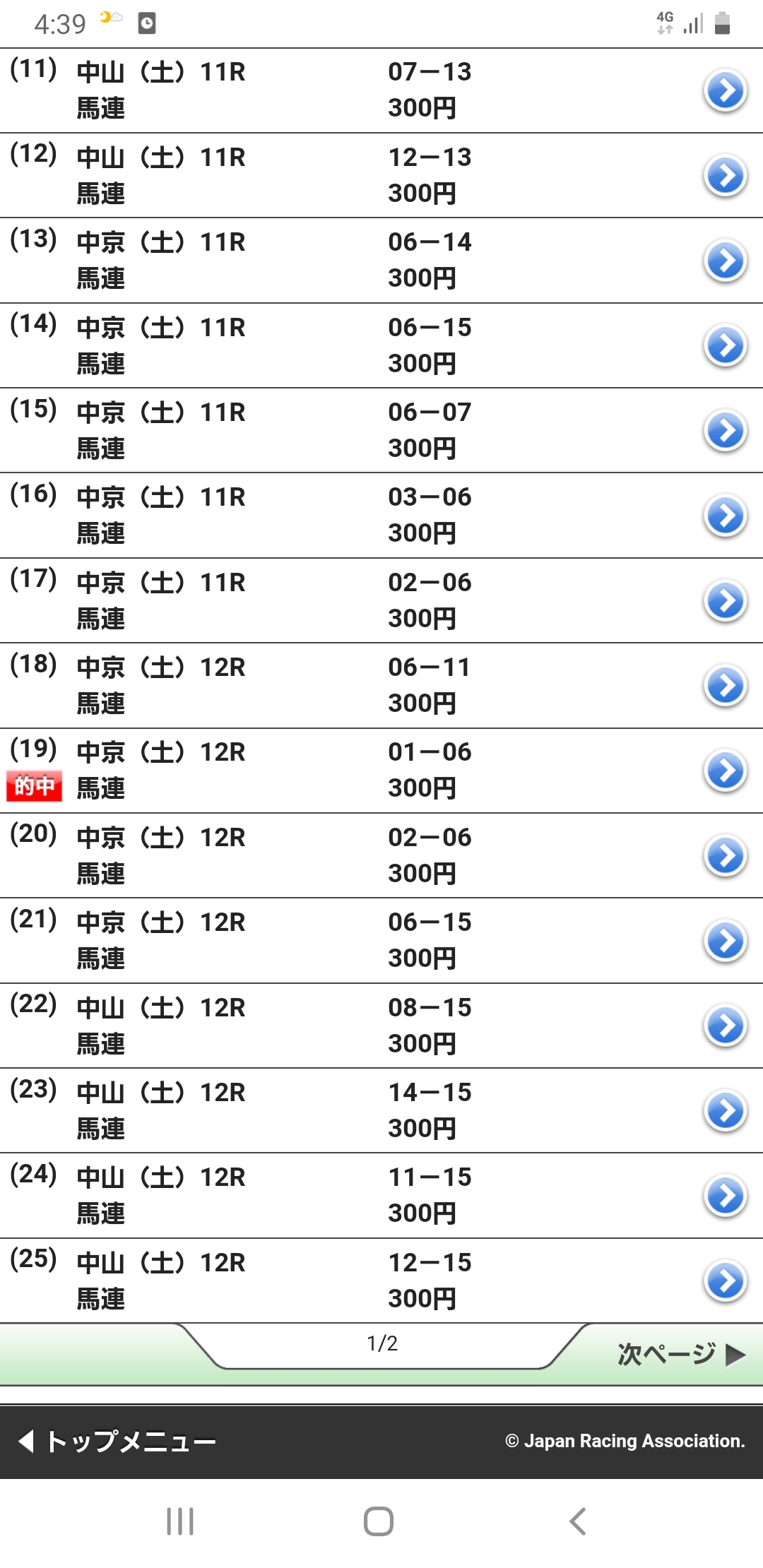This screenshot has height=1568, width=763.
Task: Tap the arrow for bet (25) 12-15
Action: (725, 1281)
